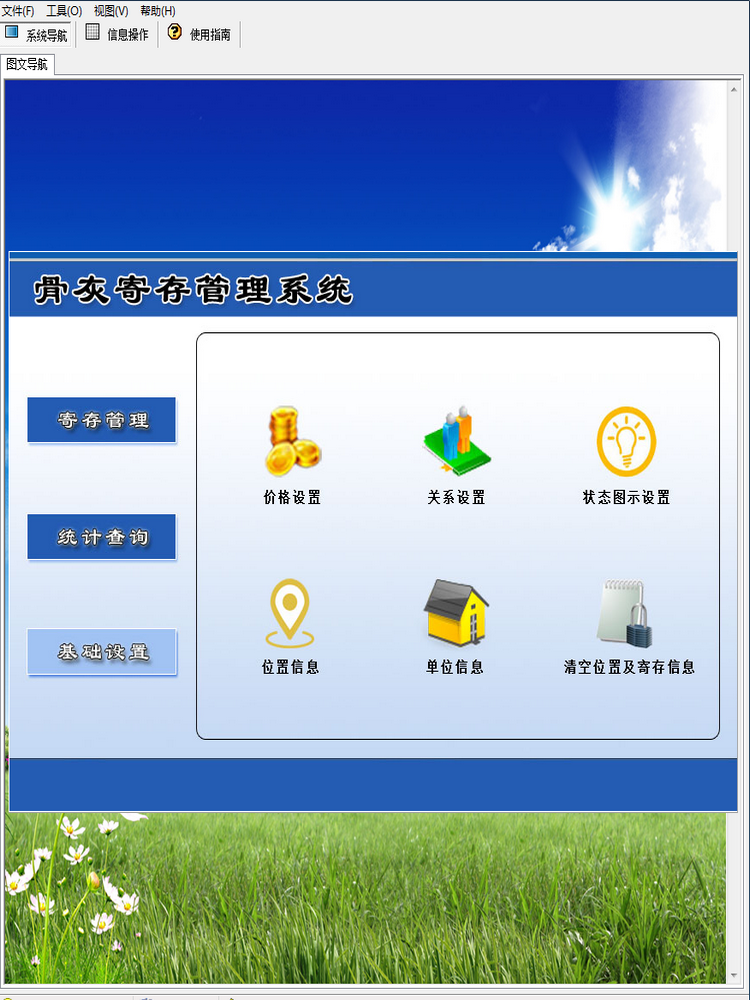Click 信息操作 in the toolbar
750x1000 pixels.
pos(117,34)
